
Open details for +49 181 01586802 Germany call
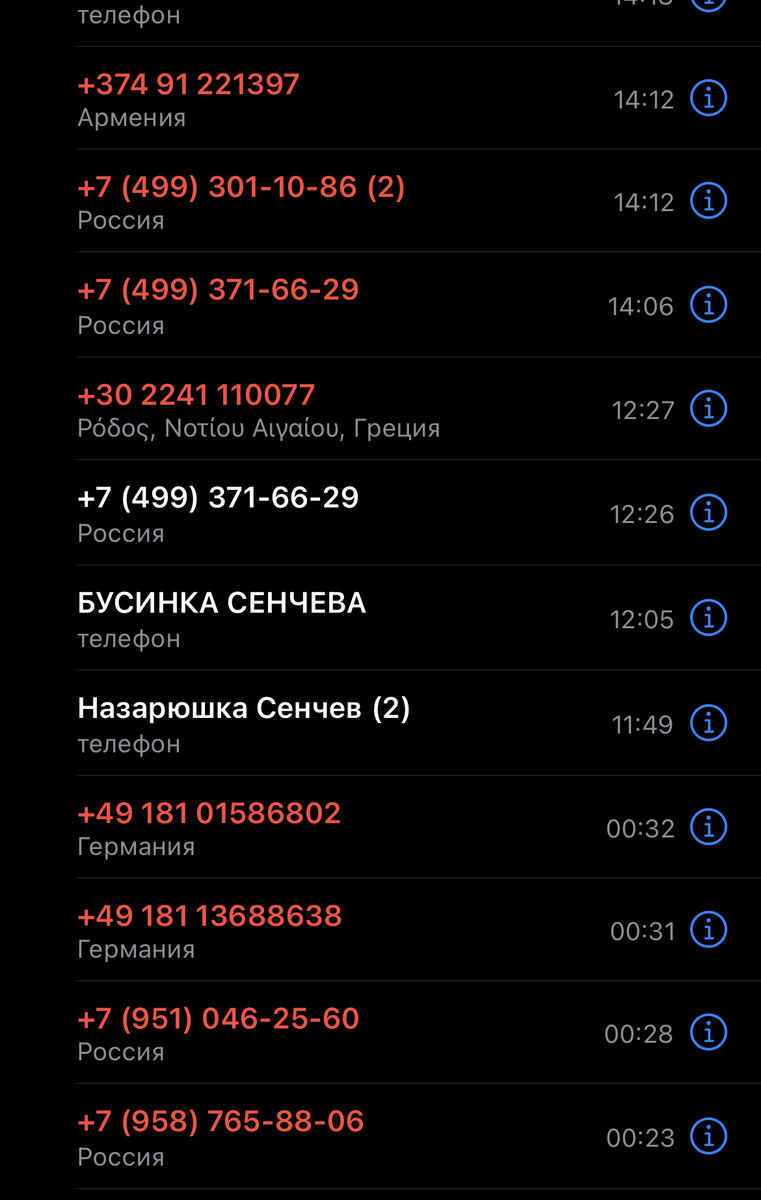[x=708, y=827]
